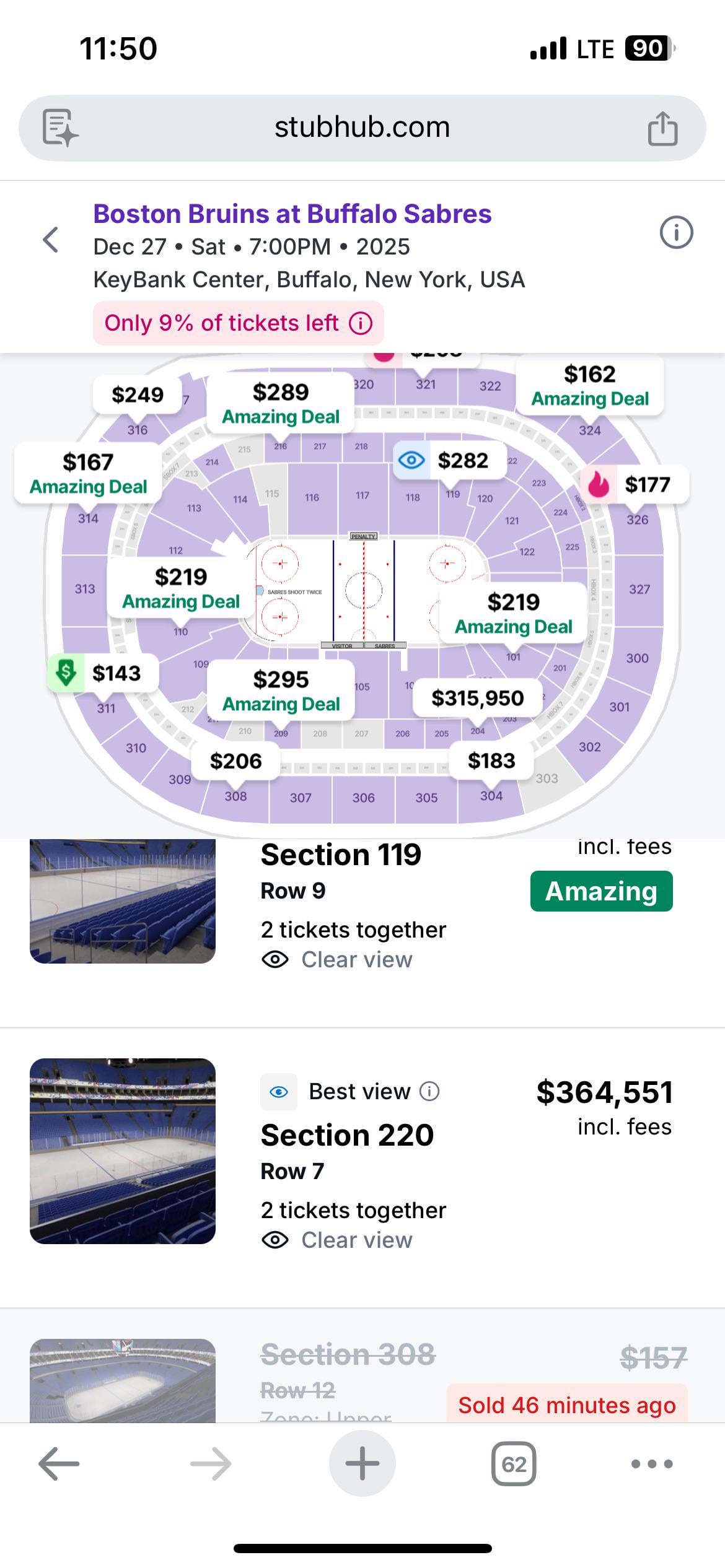Select the $315,950 price tag on the map
The image size is (725, 1568).
477,698
